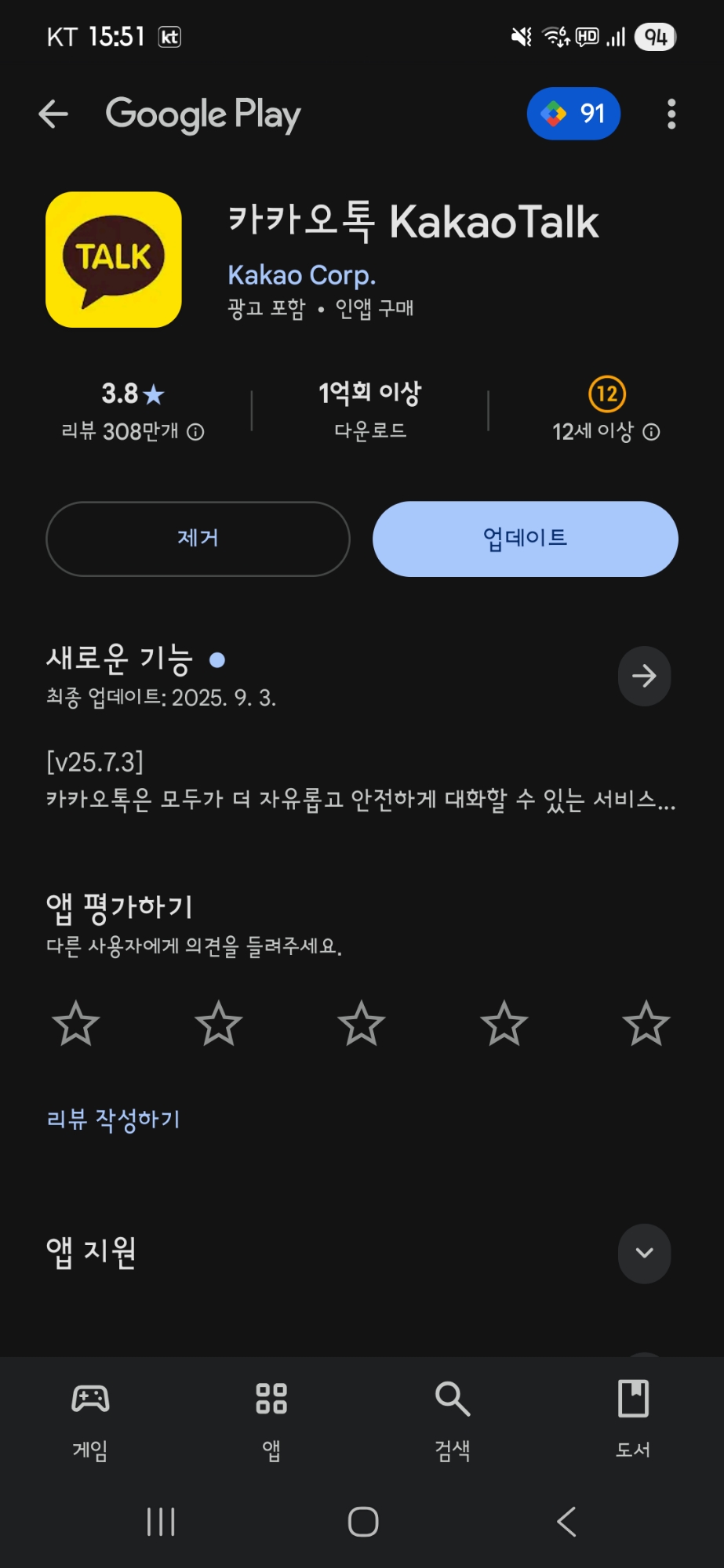Screen dimensions: 724x1568
Task: Tap 제거 to uninstall KakaoTalk
Action: coord(198,539)
